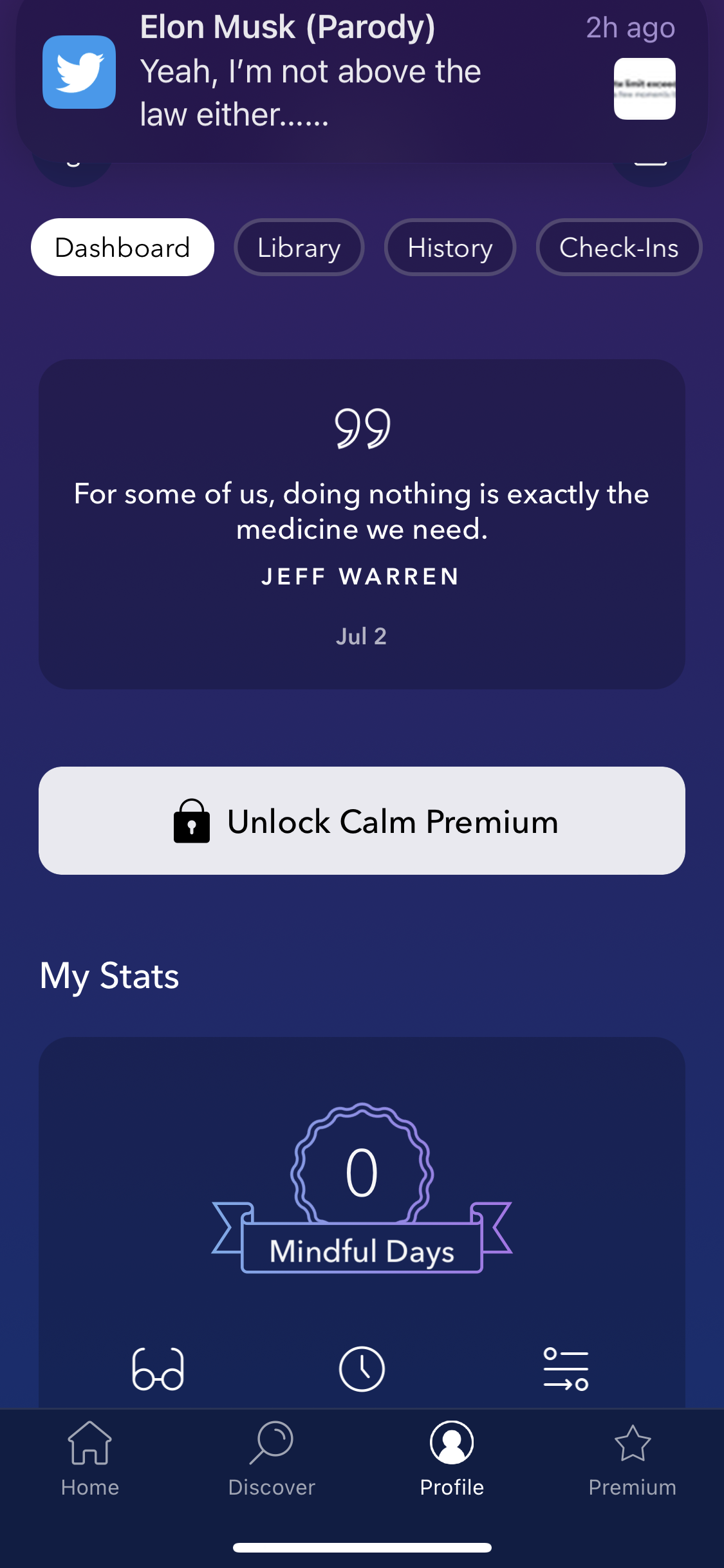Tap the home indicator bar at bottom
The image size is (724, 1568).
click(x=362, y=1547)
